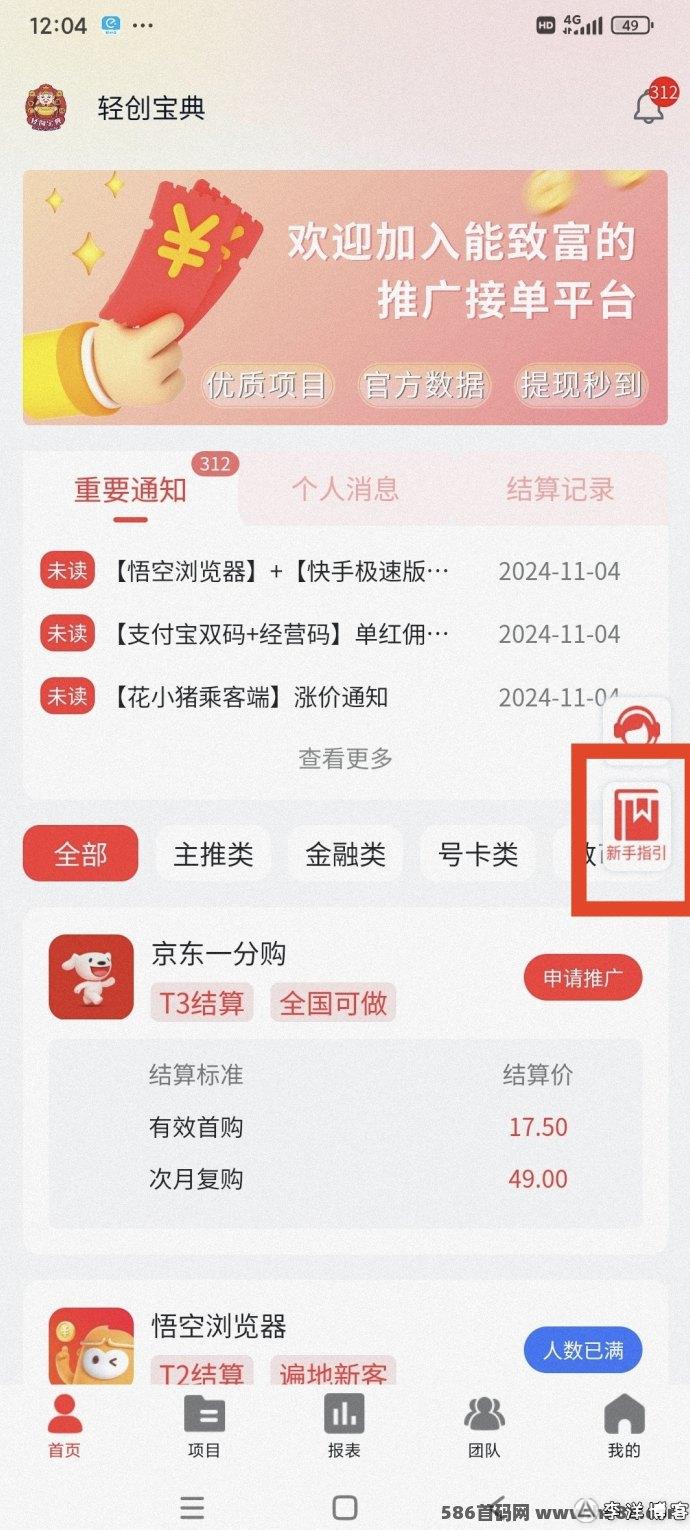Filter projects by 主推类
Screen dimensions: 690x1530
tap(213, 854)
